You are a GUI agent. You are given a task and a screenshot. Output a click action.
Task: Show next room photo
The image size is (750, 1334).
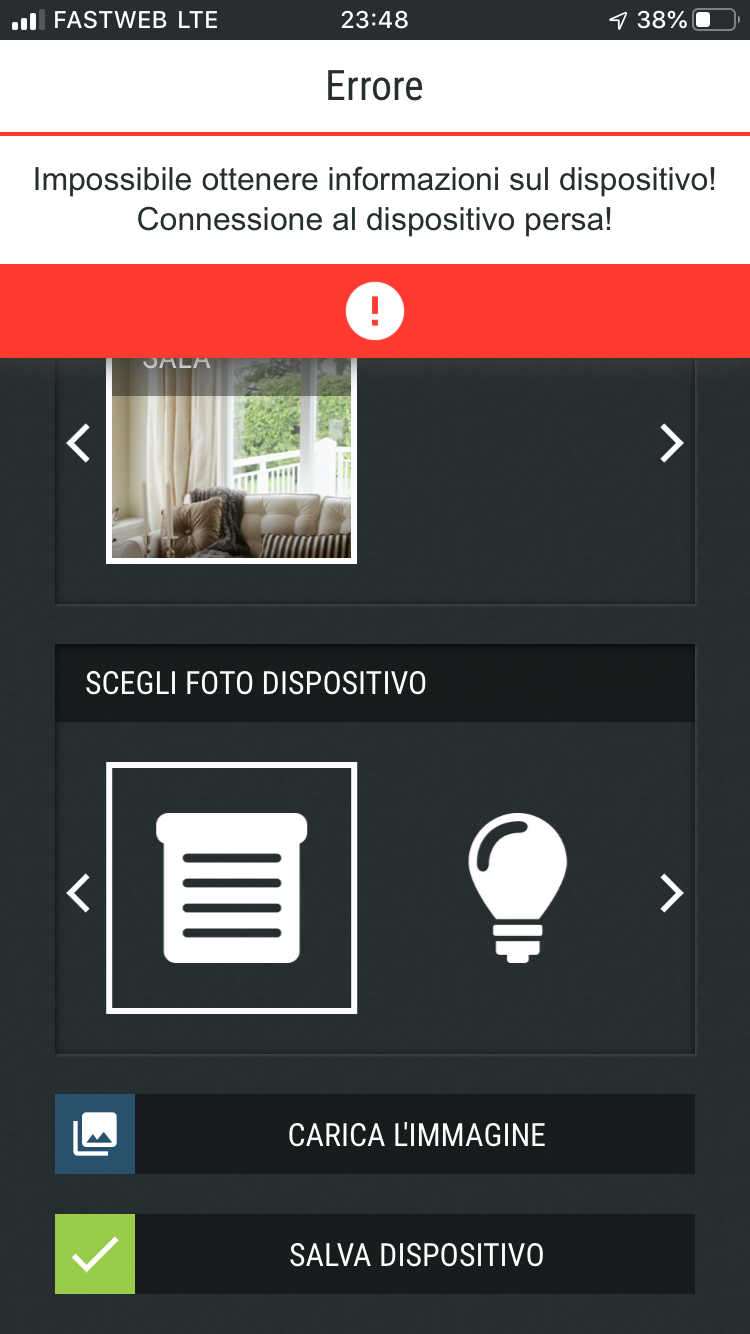click(671, 442)
